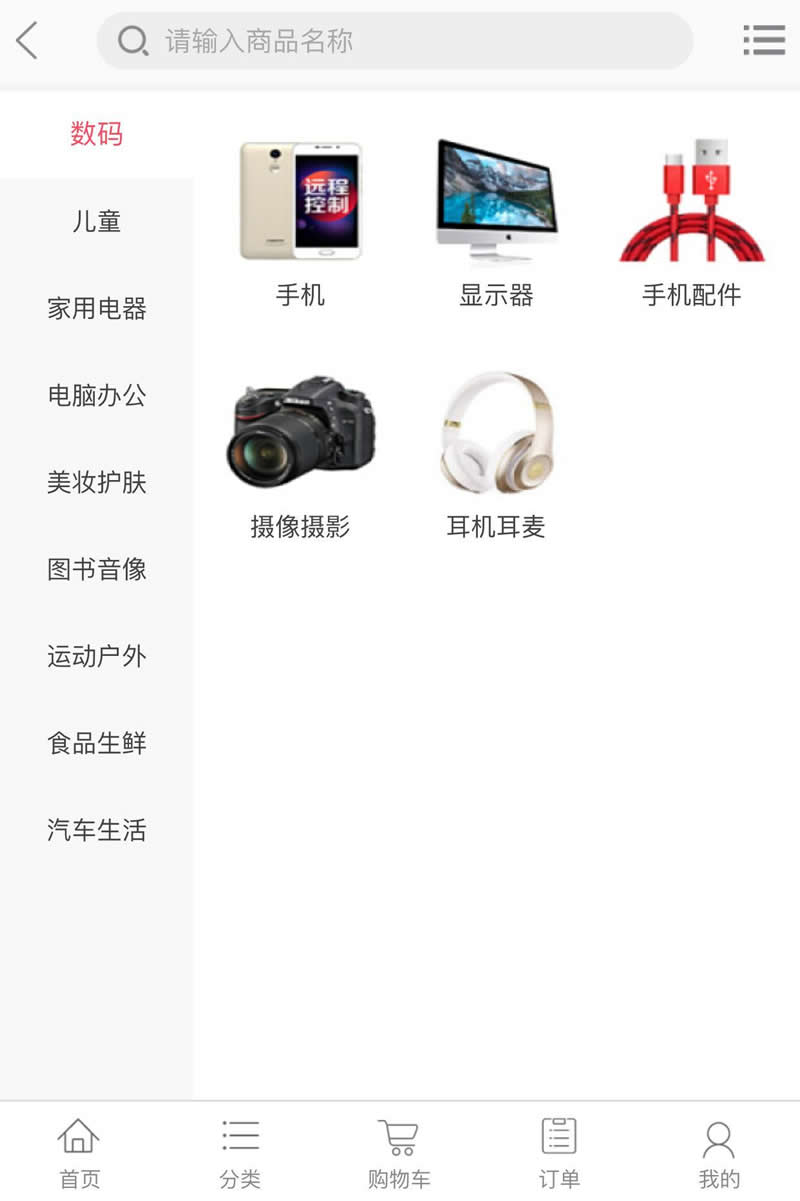The width and height of the screenshot is (800, 1201).
Task: Select the 美妆护肤 category
Action: click(x=96, y=483)
